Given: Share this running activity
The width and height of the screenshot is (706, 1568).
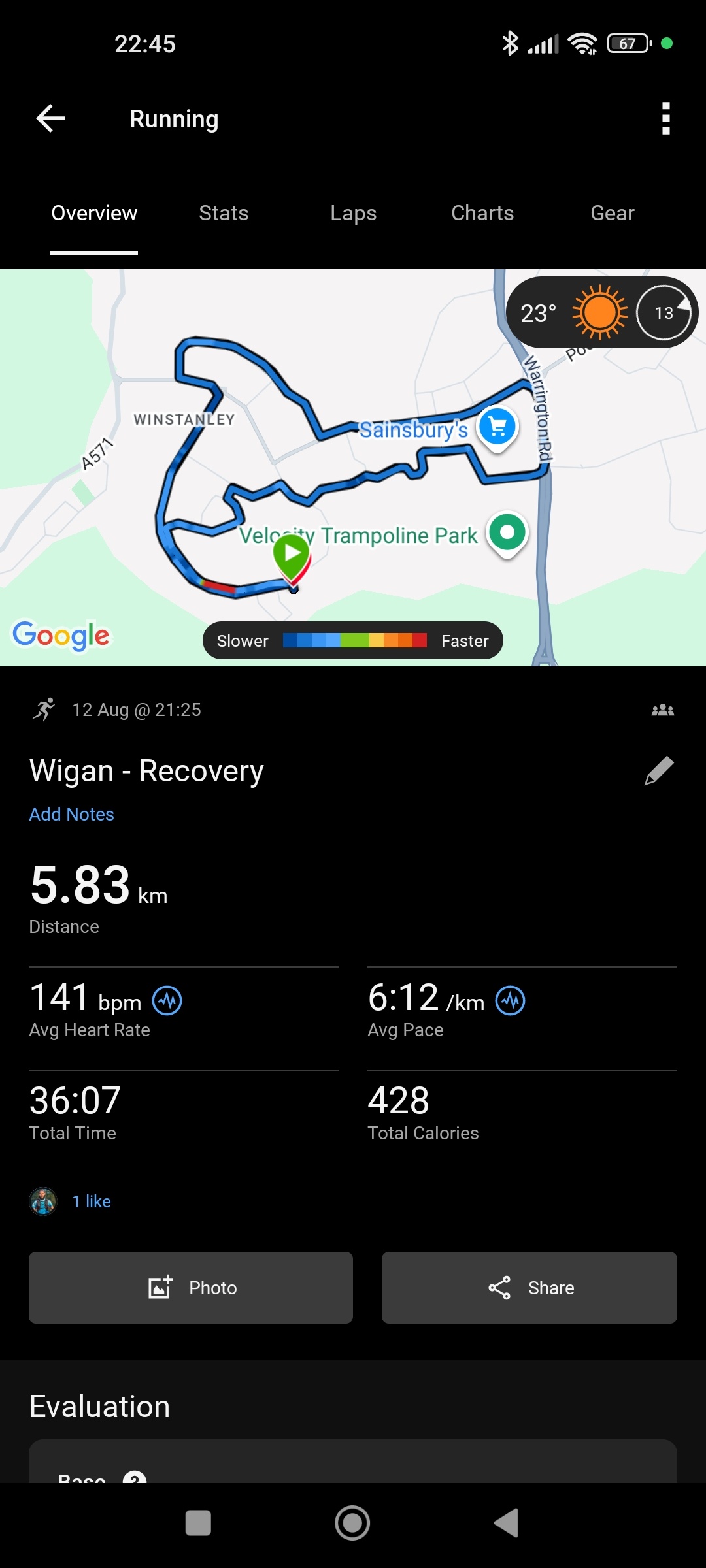Looking at the screenshot, I should point(529,1288).
